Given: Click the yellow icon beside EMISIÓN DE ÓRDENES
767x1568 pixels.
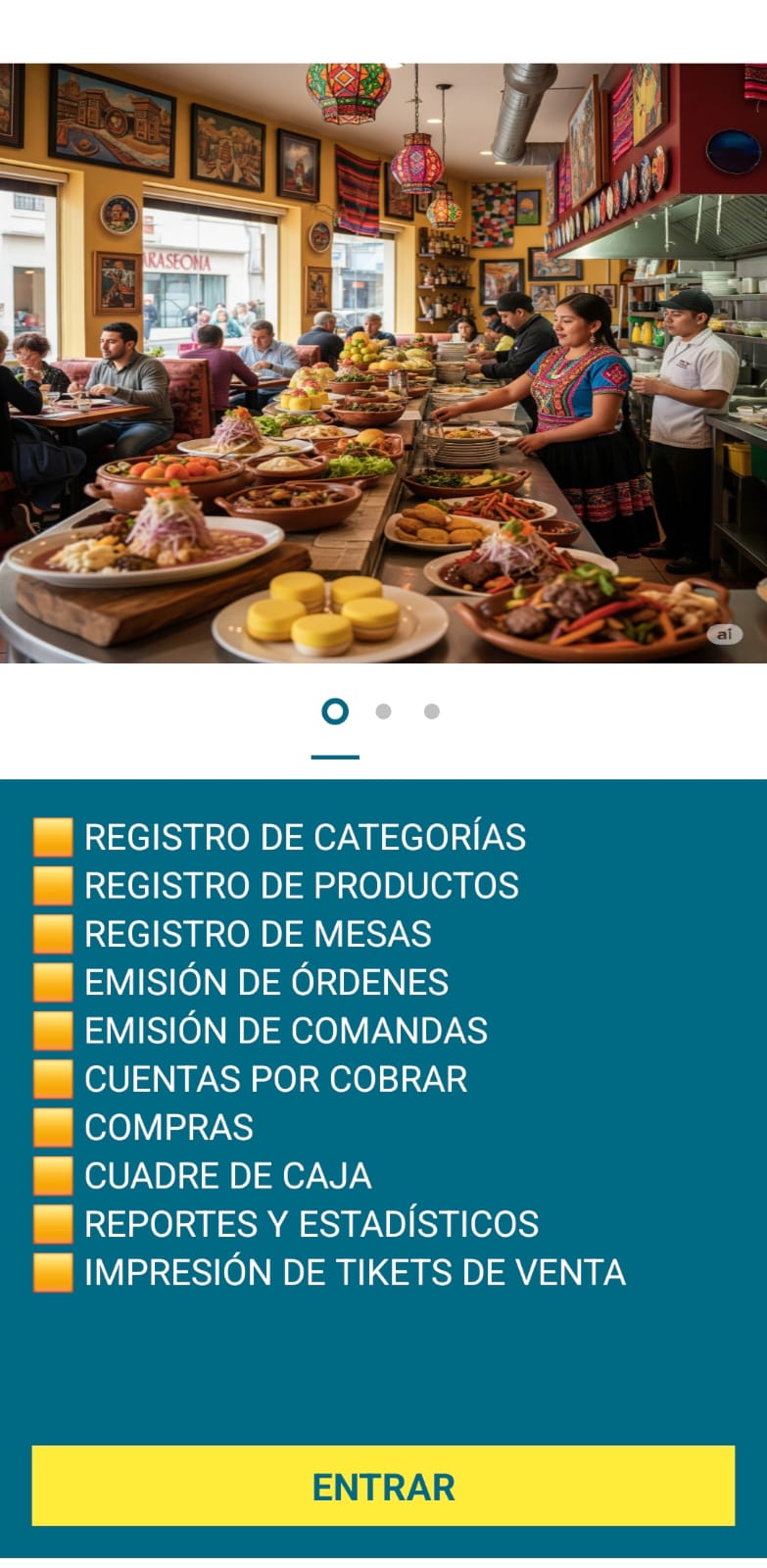Looking at the screenshot, I should pos(51,982).
